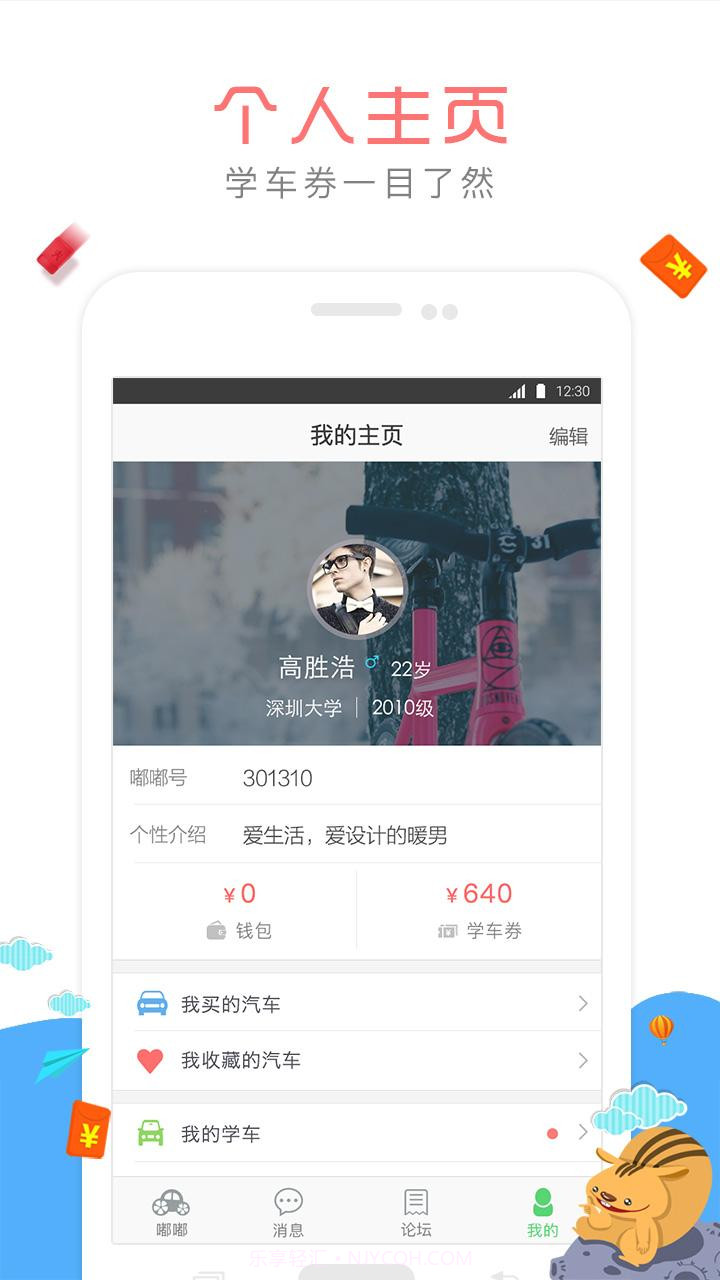Image resolution: width=720 pixels, height=1280 pixels.
Task: Expand the 我买的汽车 row arrow
Action: click(x=581, y=1003)
